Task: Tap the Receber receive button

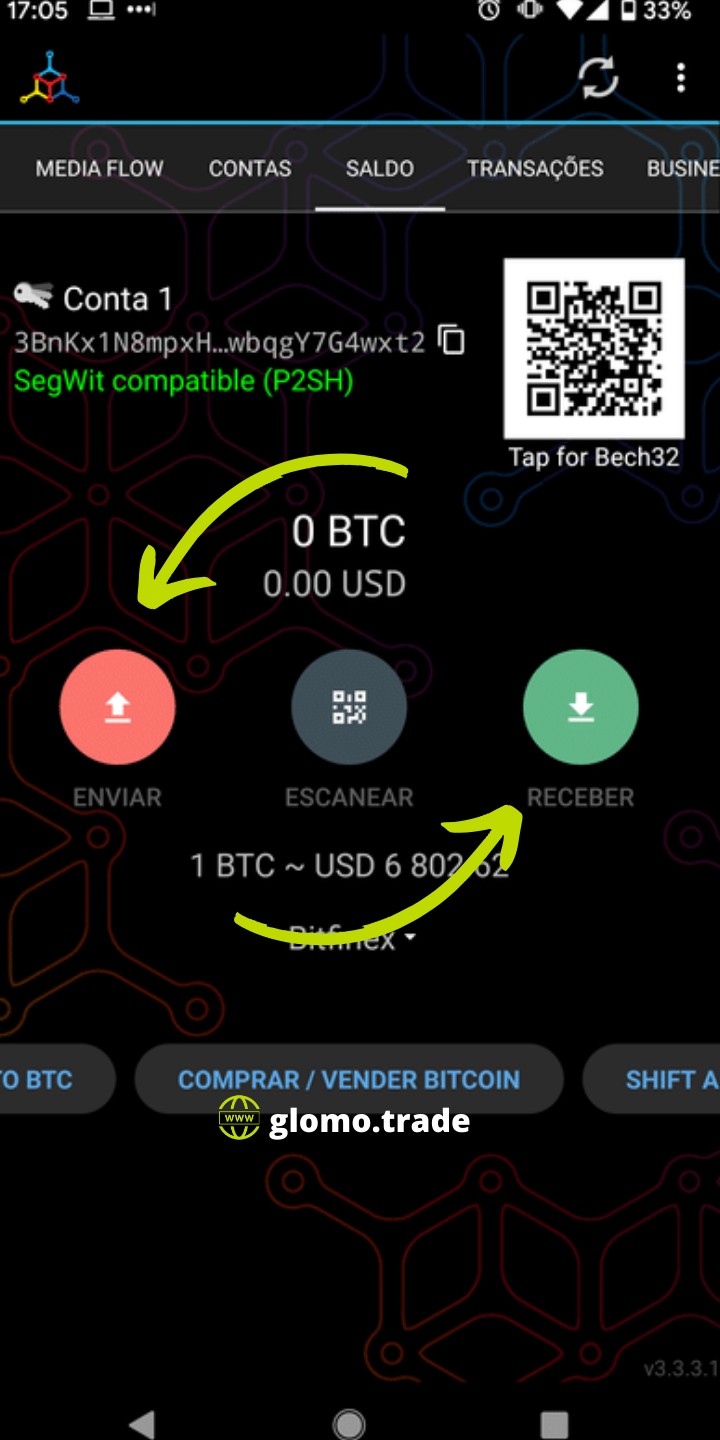Action: pyautogui.click(x=580, y=707)
